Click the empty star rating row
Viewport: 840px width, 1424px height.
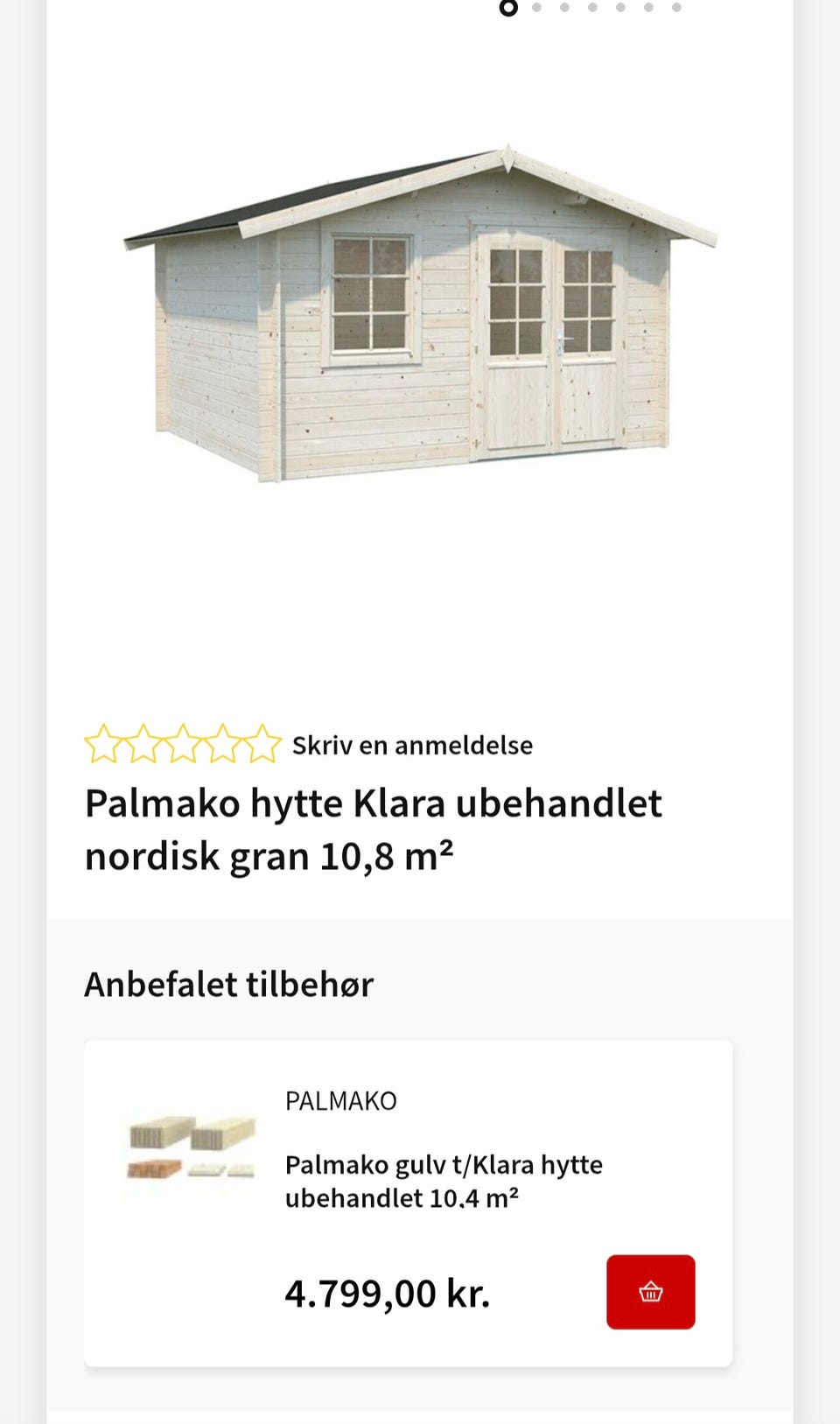[182, 746]
